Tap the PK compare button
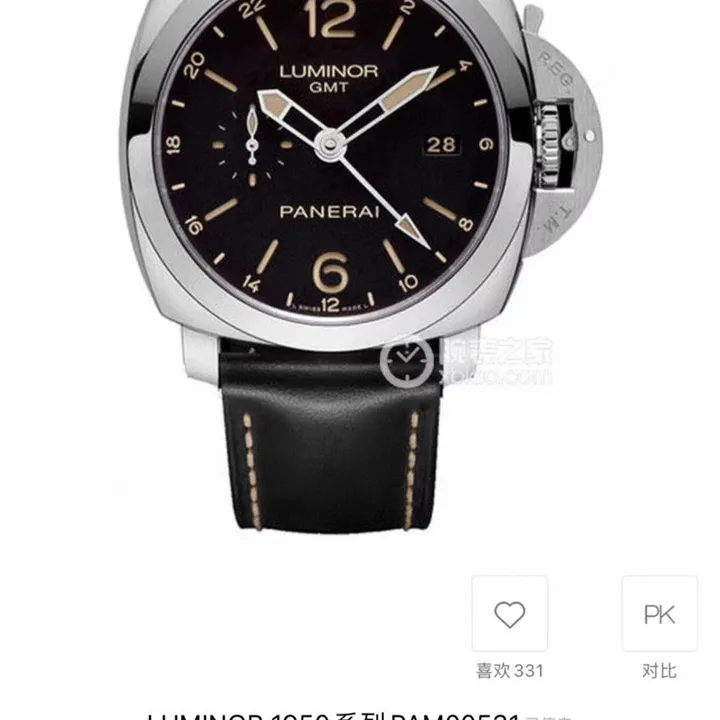The image size is (720, 720). [x=659, y=614]
